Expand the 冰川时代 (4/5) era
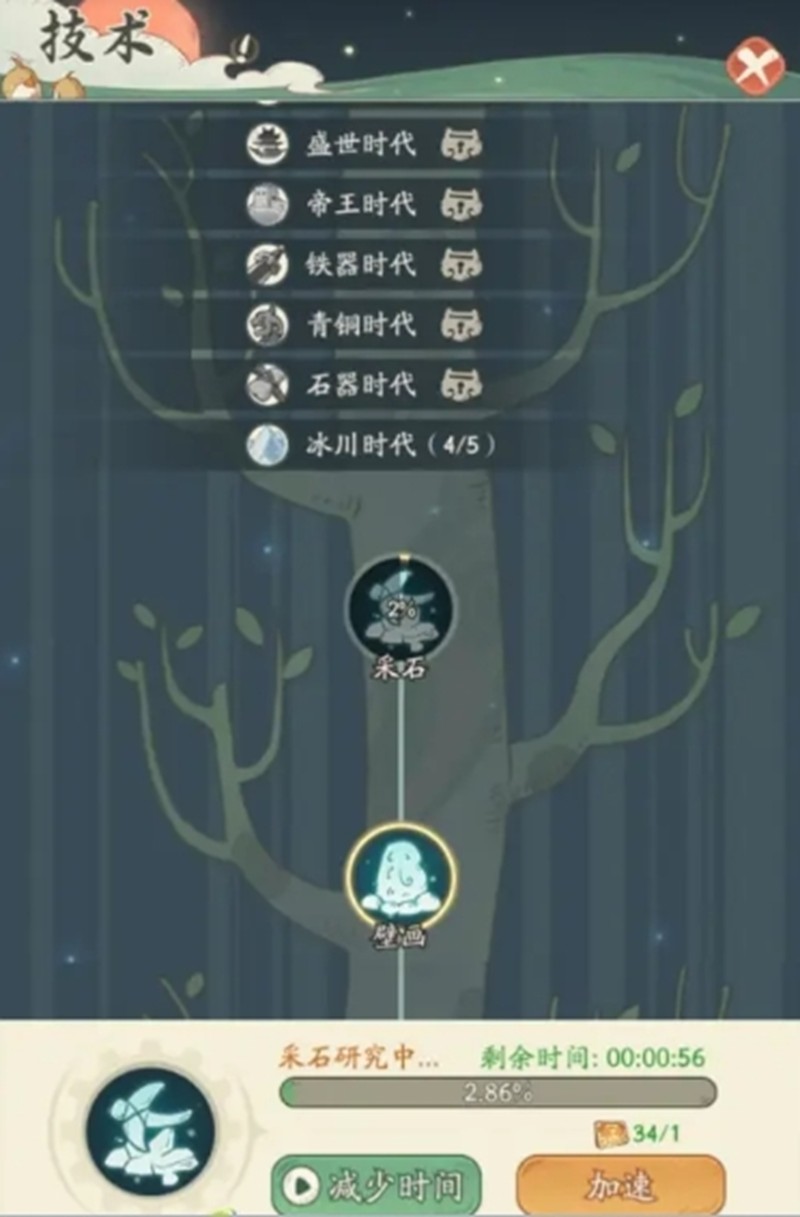This screenshot has height=1217, width=800. [372, 445]
